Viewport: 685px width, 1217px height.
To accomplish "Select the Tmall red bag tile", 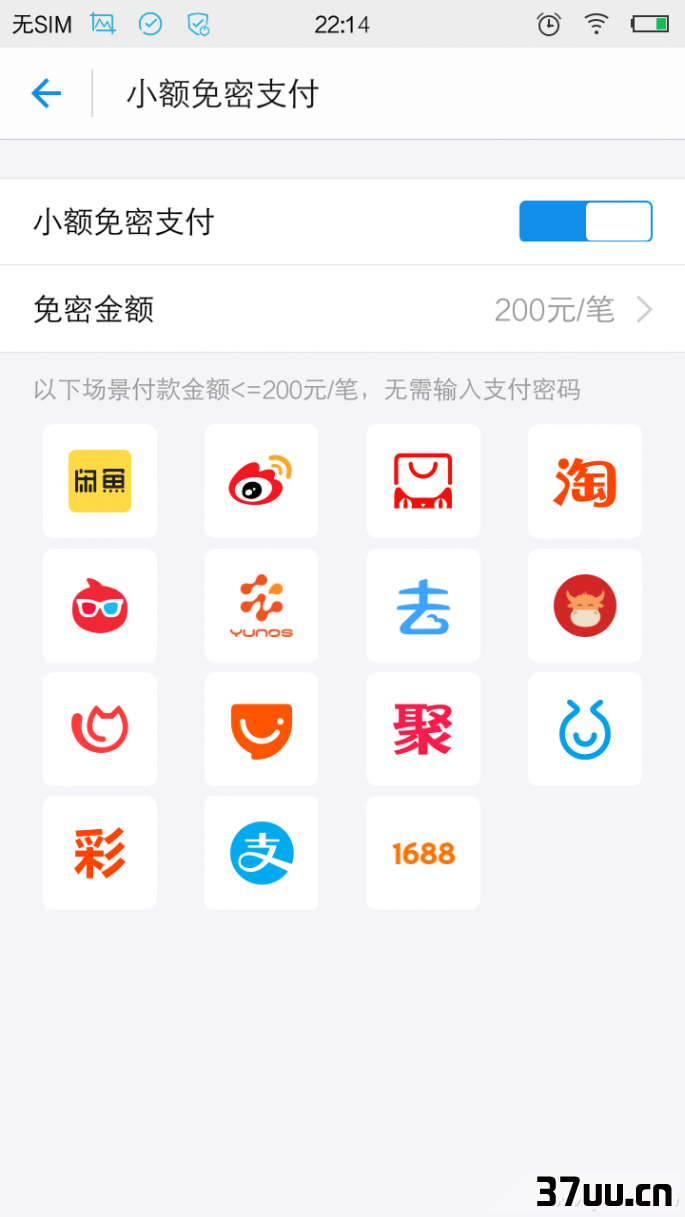I will click(x=423, y=481).
